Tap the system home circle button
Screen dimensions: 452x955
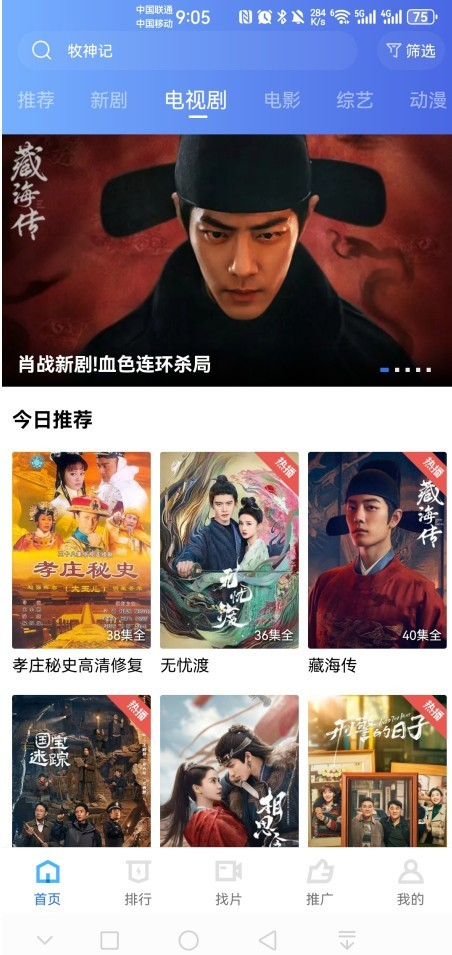click(x=188, y=940)
